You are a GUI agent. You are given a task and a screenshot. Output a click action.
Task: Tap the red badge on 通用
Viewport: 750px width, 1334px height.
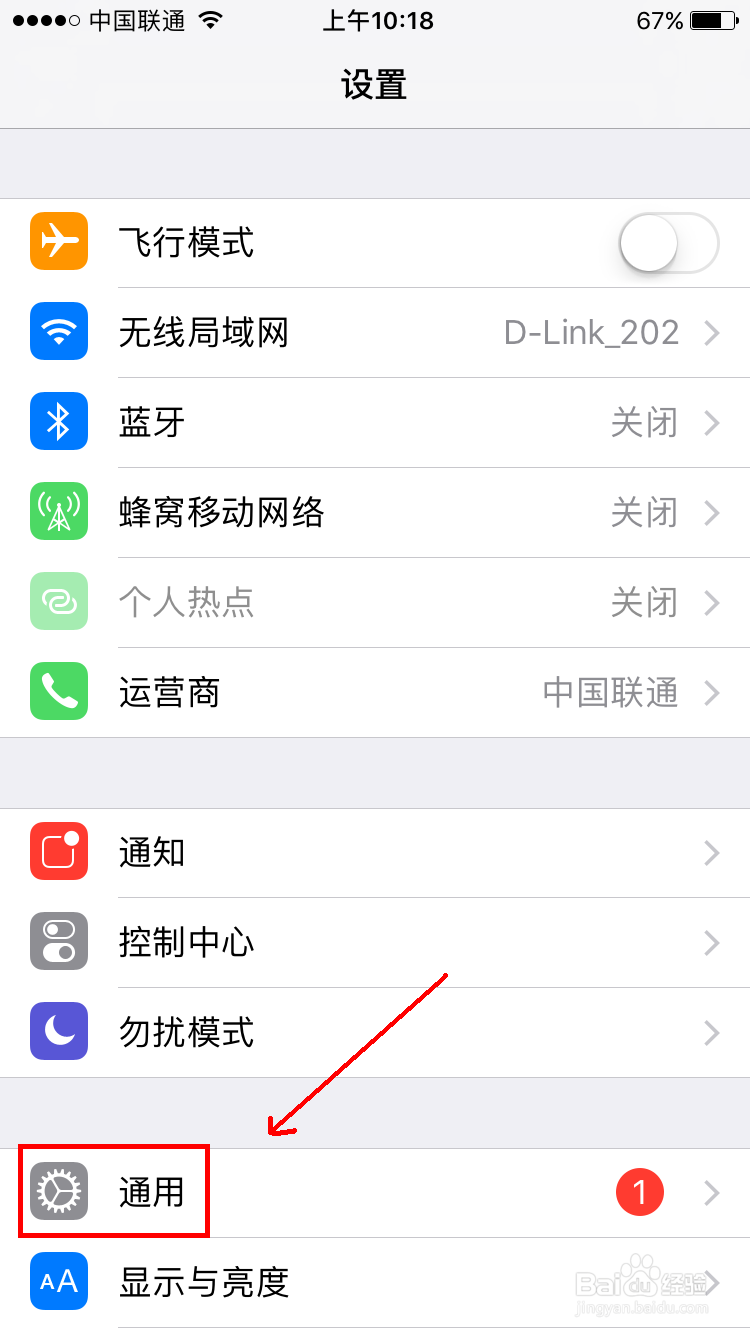[640, 1192]
